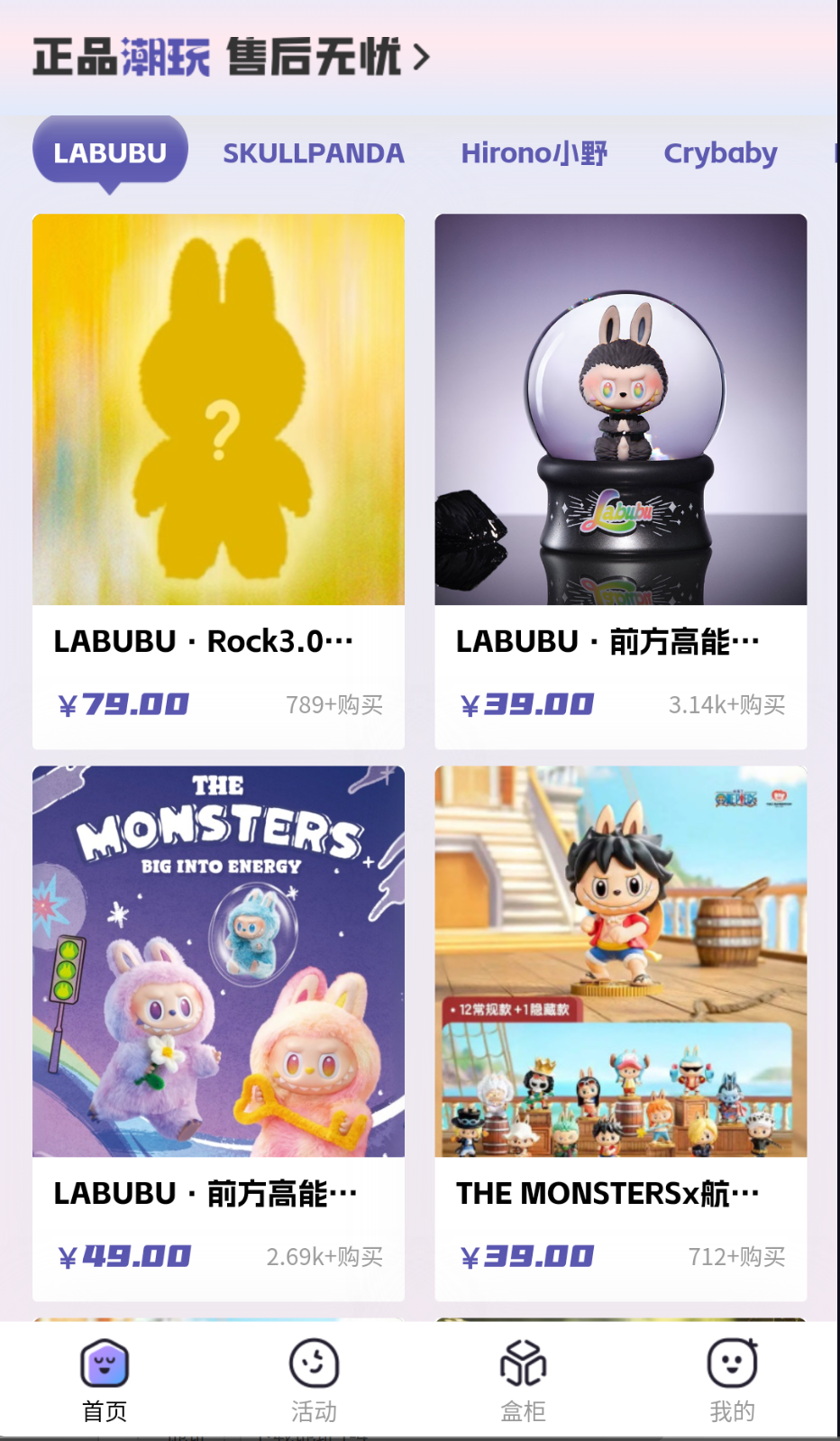Open the ¥39.00 snow globe product

point(620,408)
